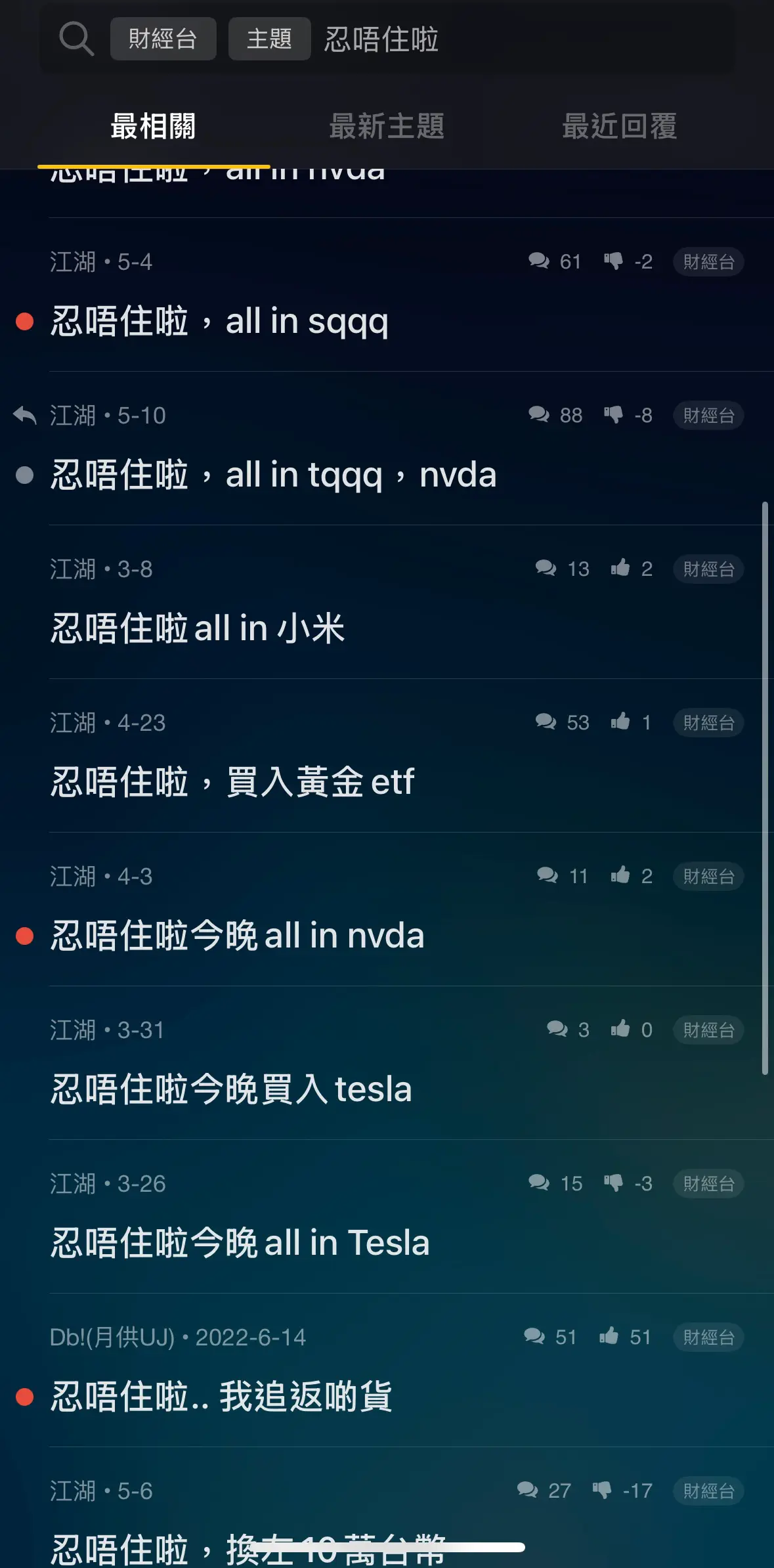Click the comment count icon on the sqqq thread

click(x=540, y=261)
